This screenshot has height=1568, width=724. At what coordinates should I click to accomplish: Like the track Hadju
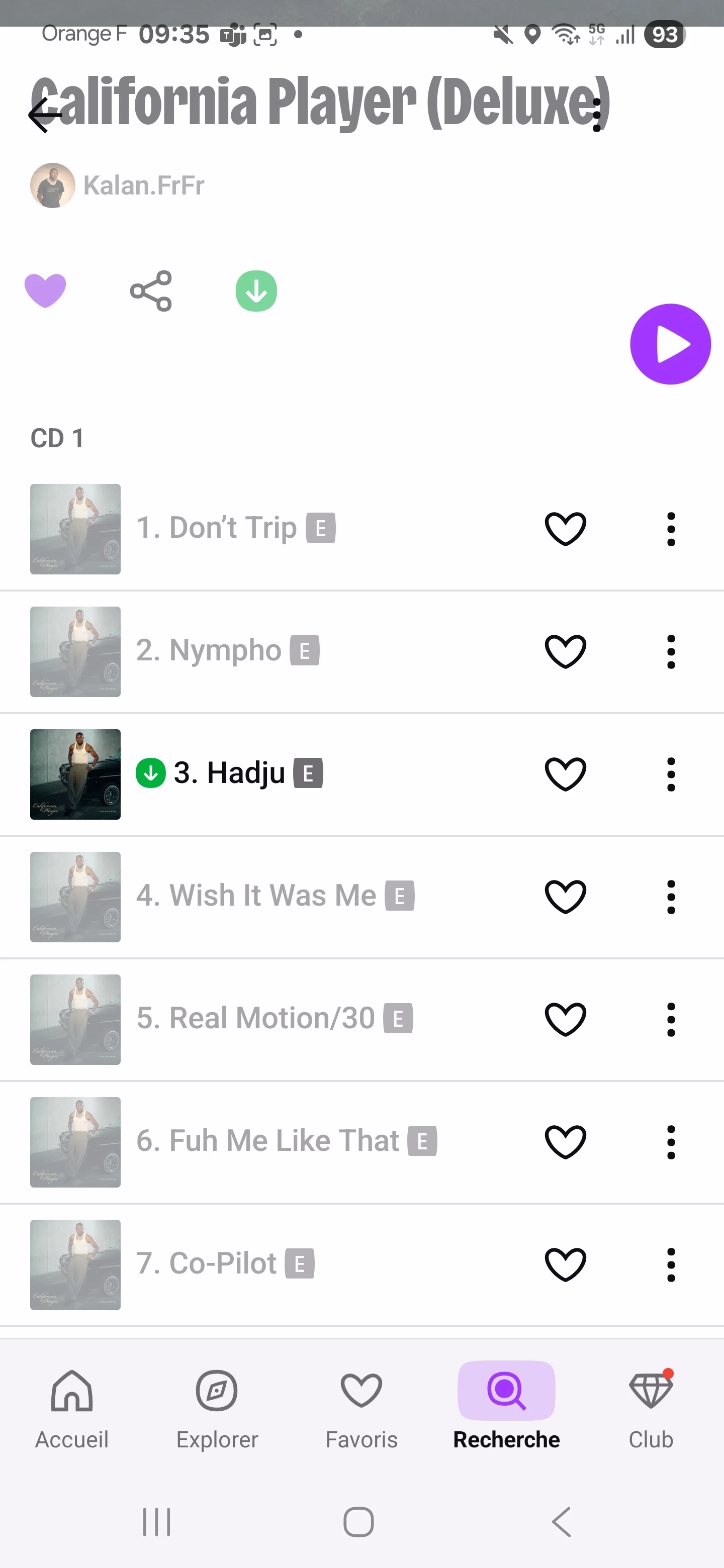(565, 773)
